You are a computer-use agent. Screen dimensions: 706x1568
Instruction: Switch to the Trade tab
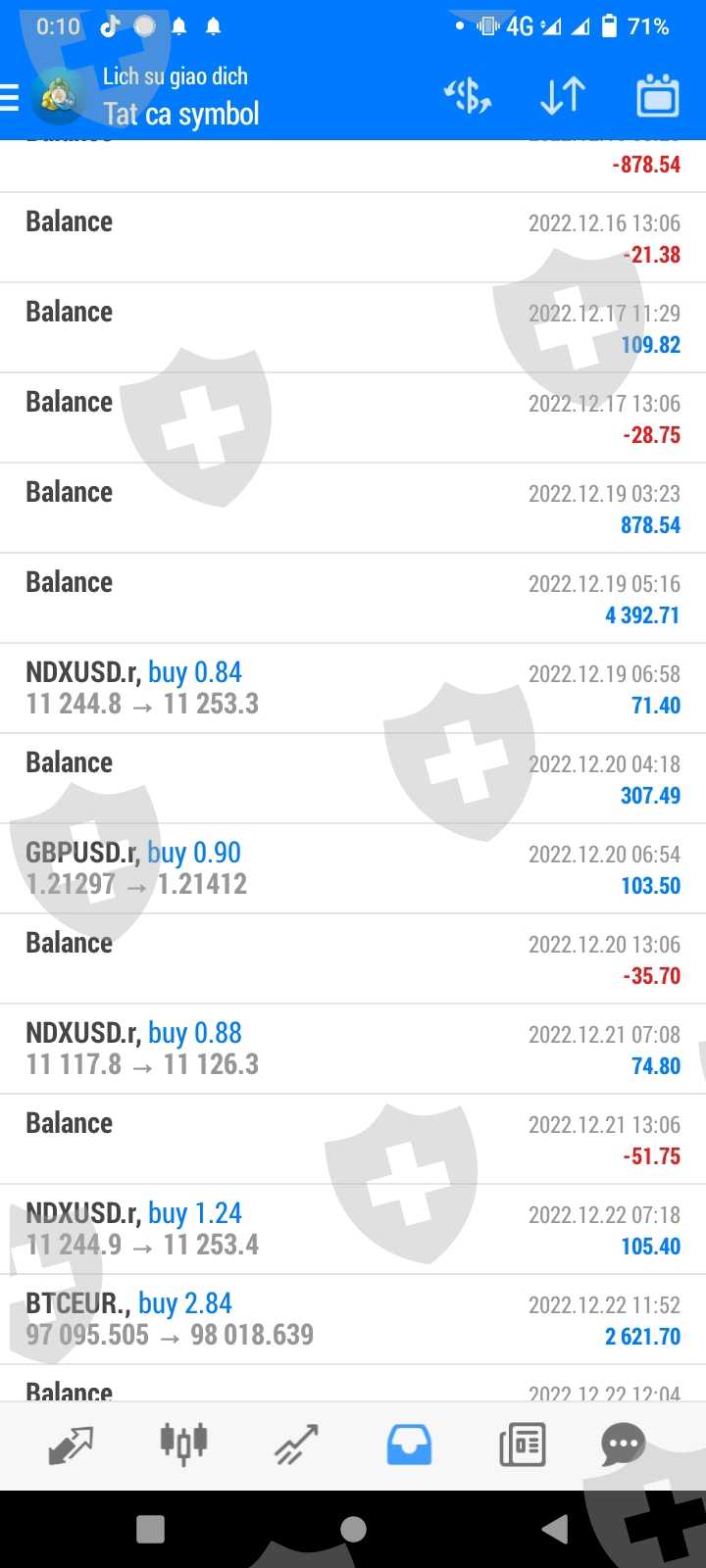(296, 1445)
